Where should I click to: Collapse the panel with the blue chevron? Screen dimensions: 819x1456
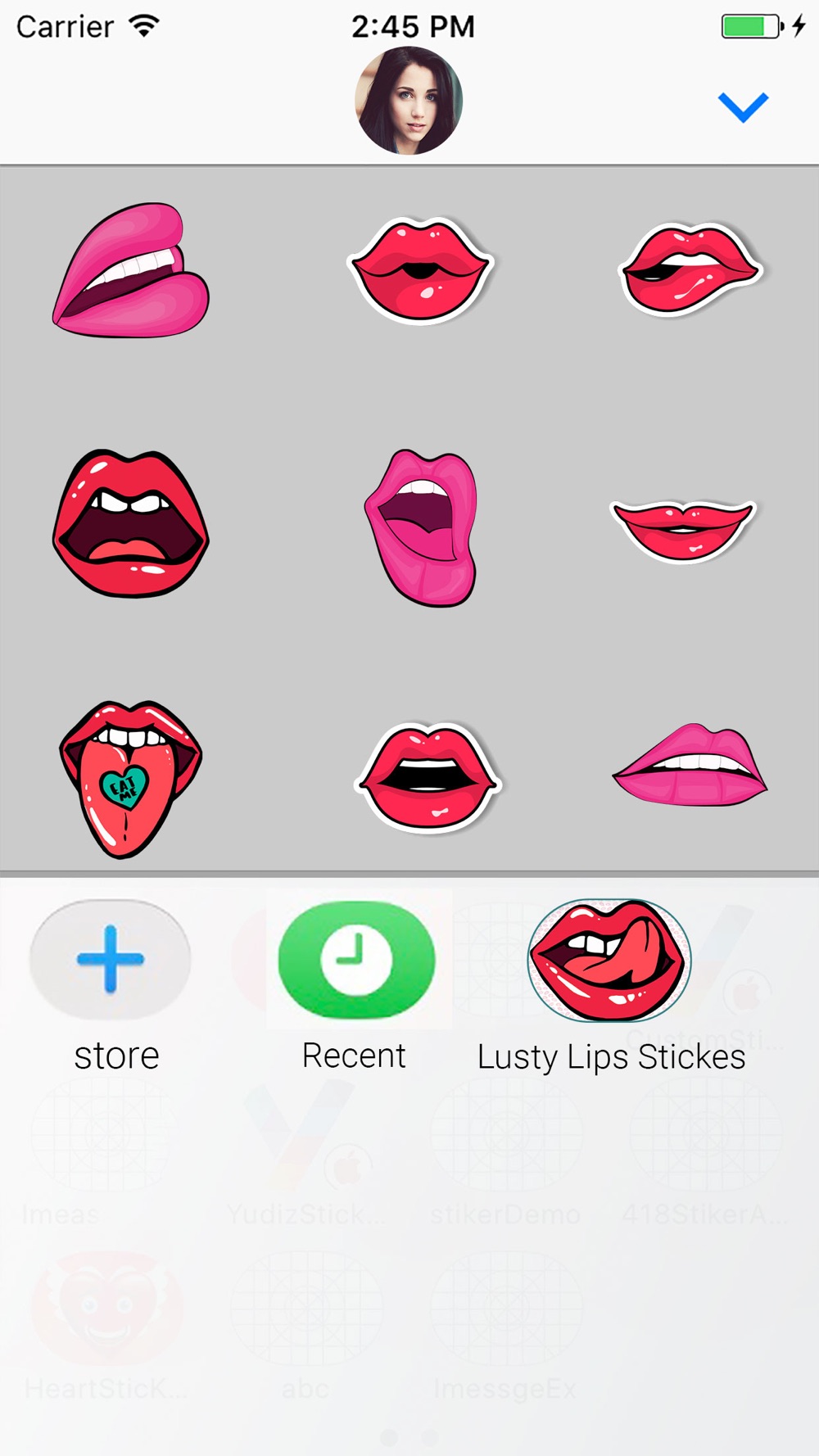[743, 107]
